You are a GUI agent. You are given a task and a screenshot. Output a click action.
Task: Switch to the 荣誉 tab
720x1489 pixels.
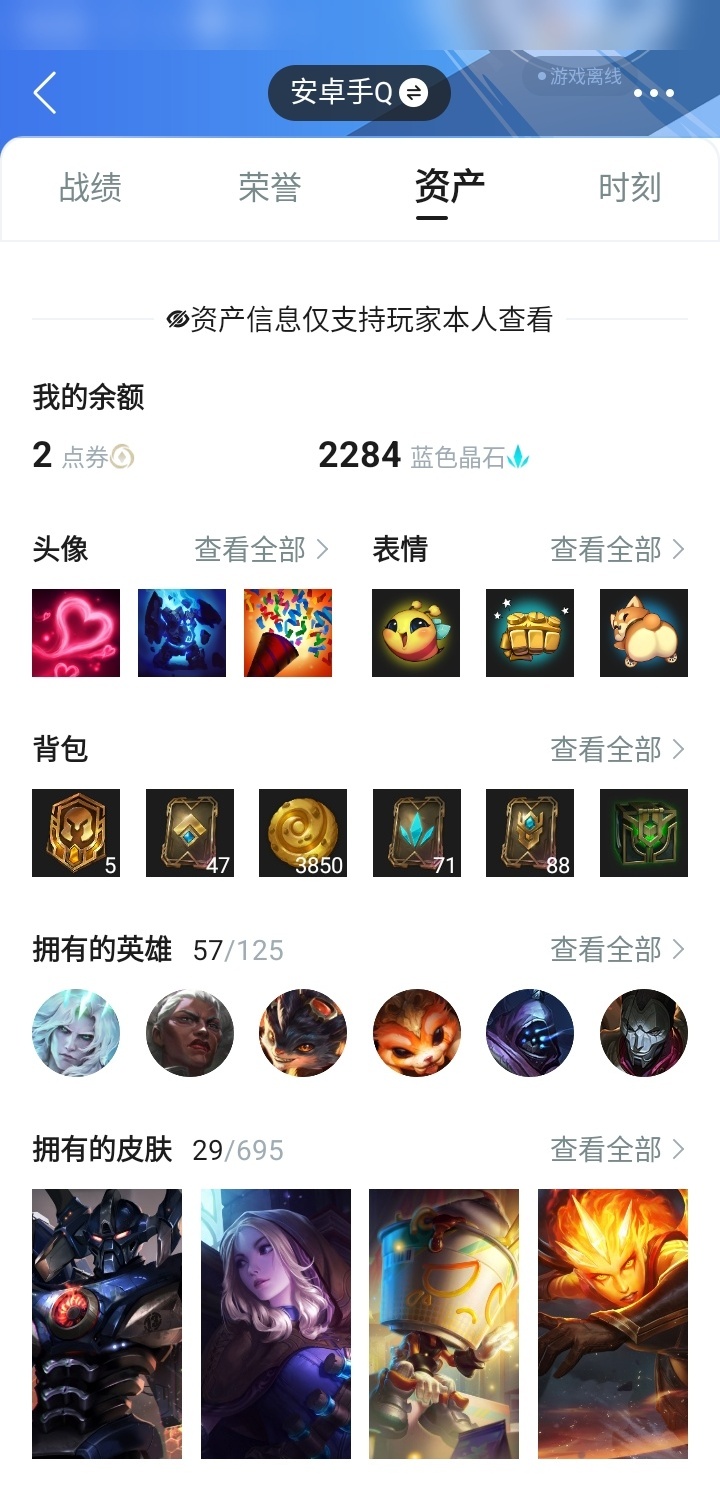click(270, 187)
